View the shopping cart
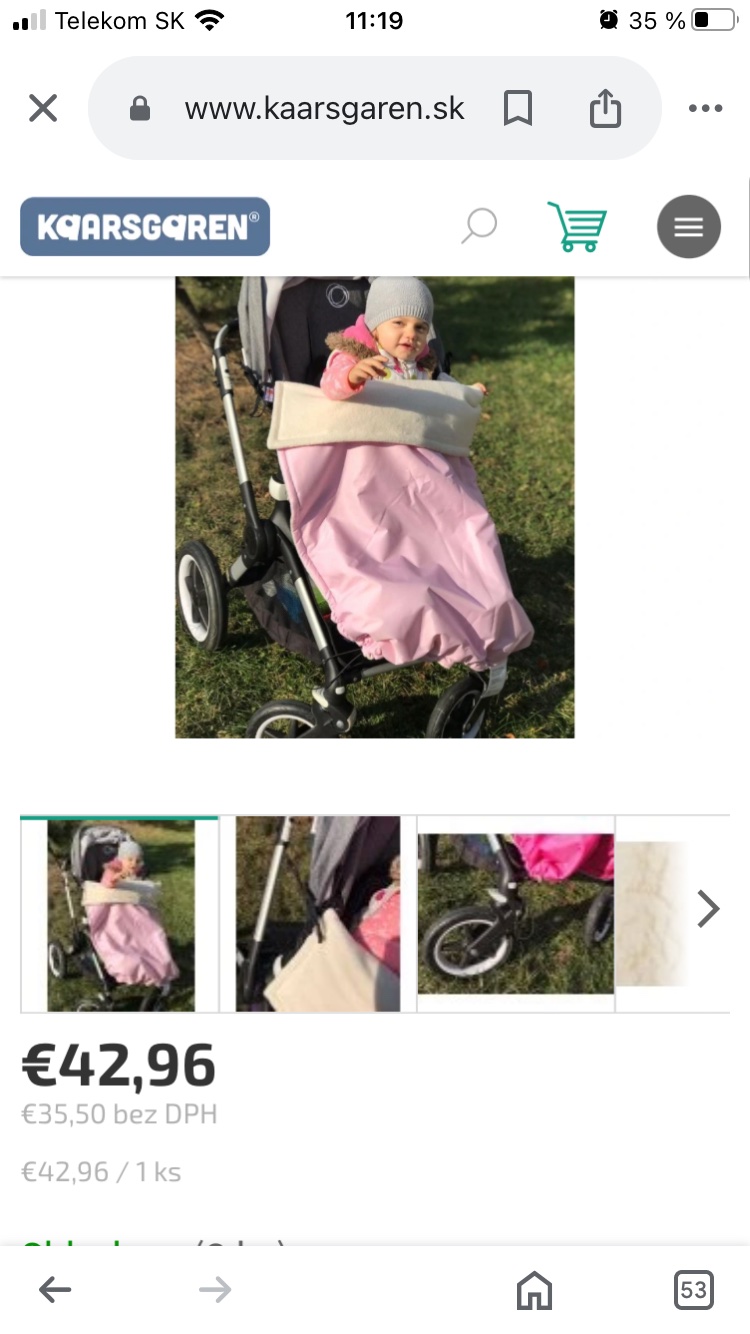750x1334 pixels. point(577,226)
